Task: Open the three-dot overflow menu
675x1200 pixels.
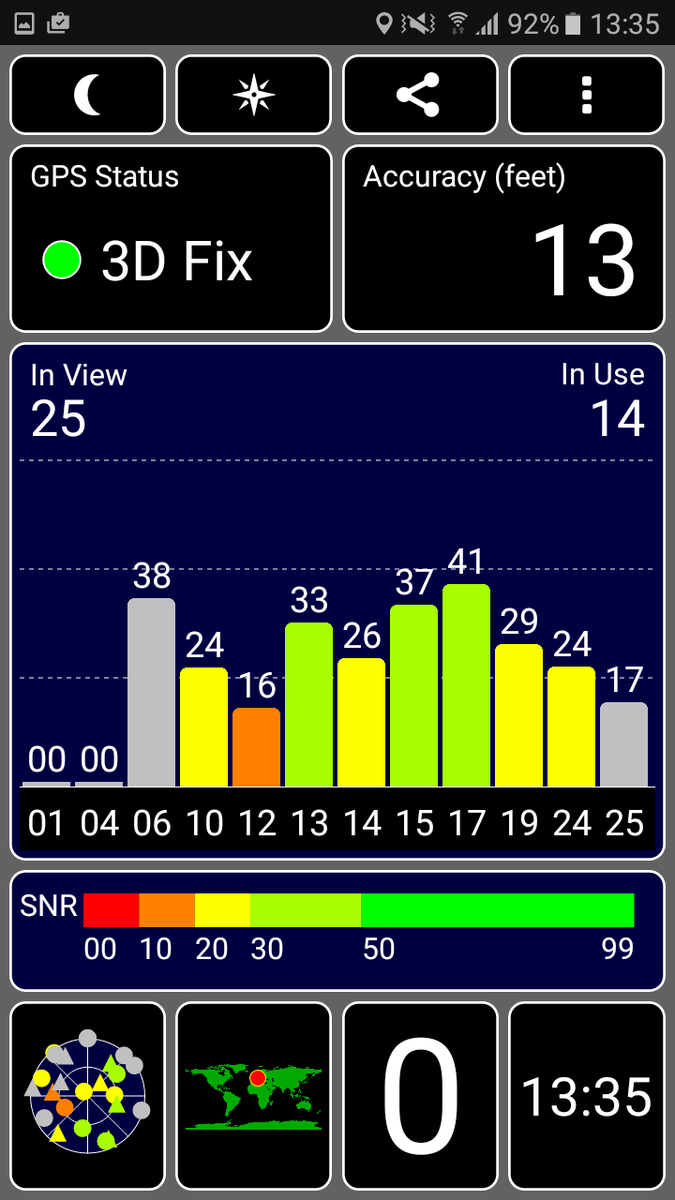Action: point(587,95)
